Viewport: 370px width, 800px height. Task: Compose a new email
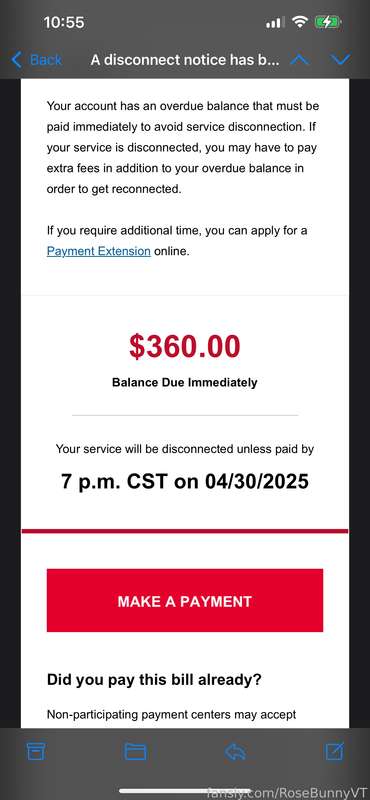335,751
